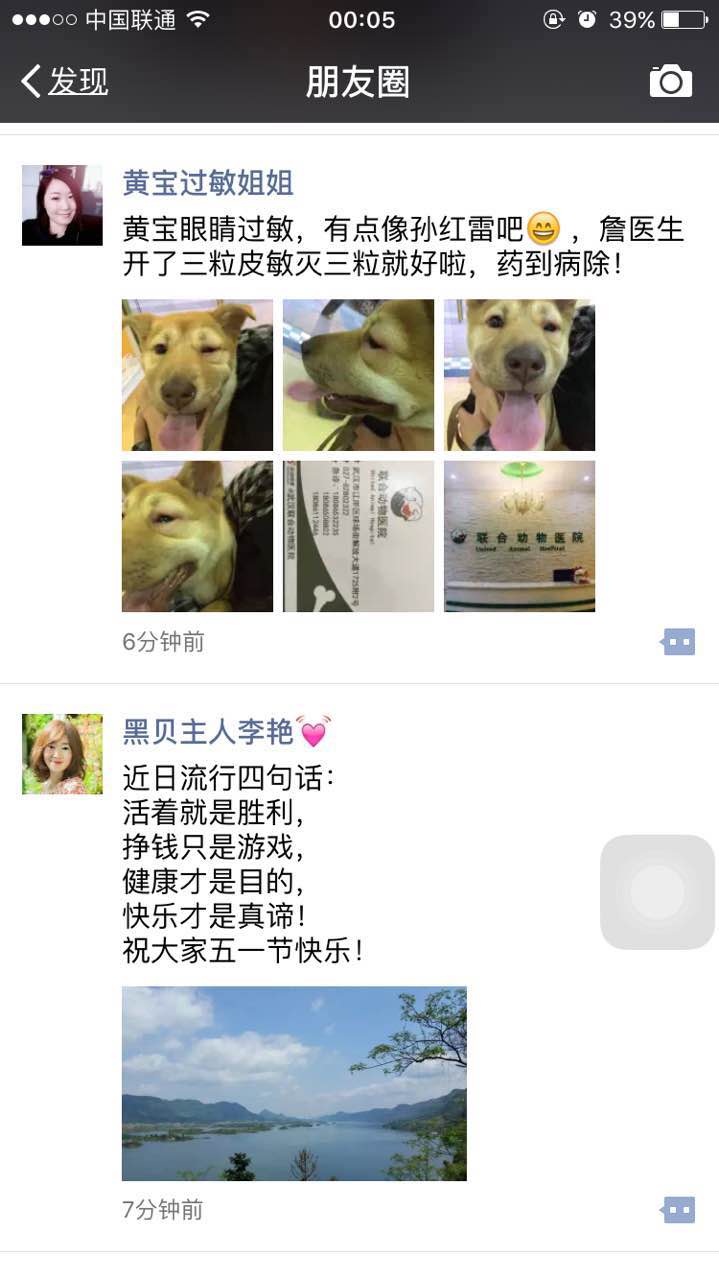Tap the 黄宝过敏姐姐 username link
This screenshot has height=1280, width=719.
[x=208, y=183]
